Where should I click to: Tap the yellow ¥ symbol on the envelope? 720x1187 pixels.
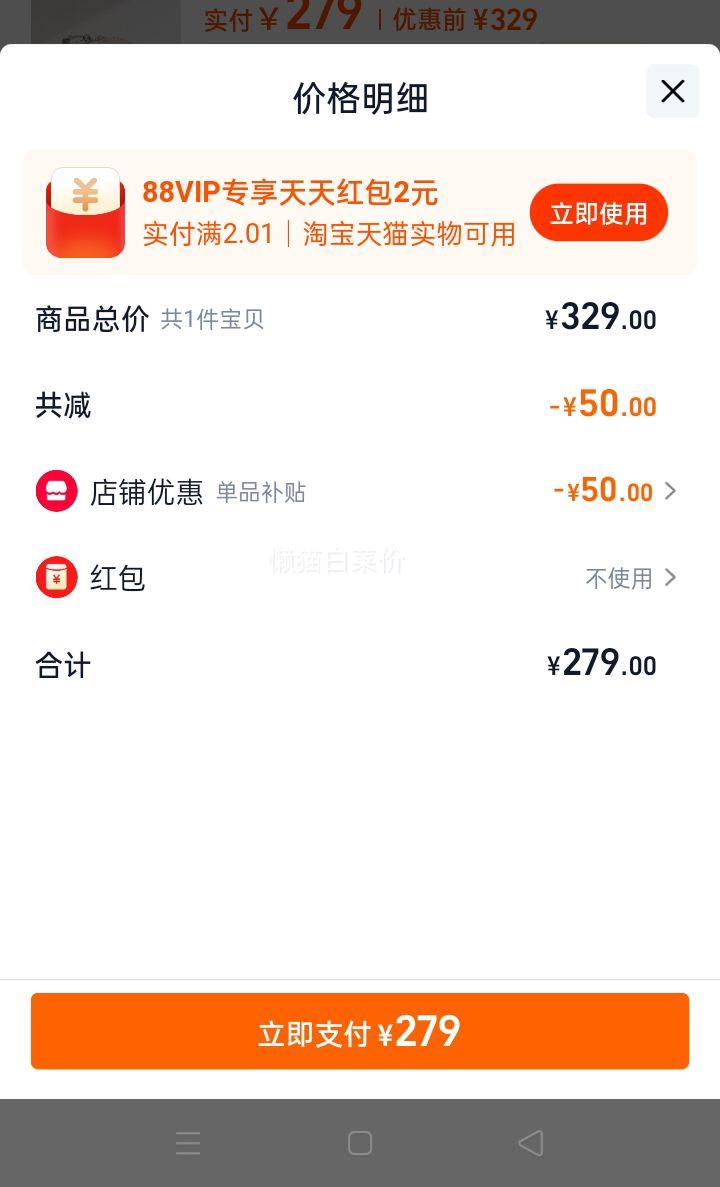(x=85, y=195)
